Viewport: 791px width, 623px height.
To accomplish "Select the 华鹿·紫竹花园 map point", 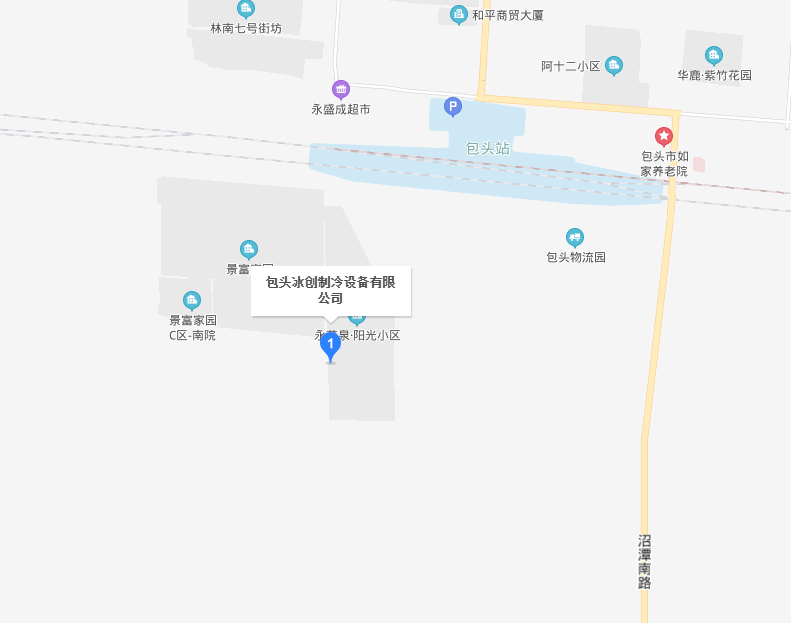I will [x=713, y=55].
